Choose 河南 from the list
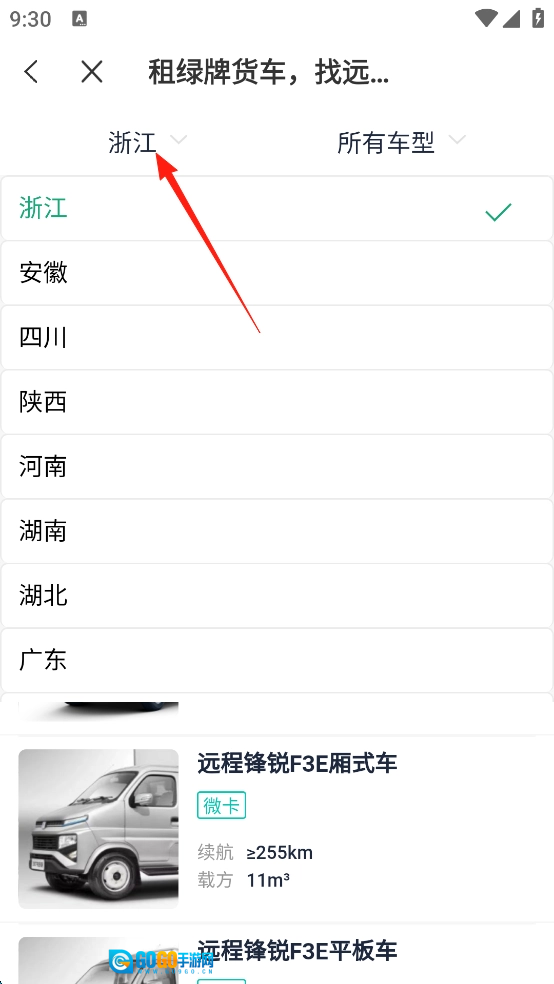 (277, 467)
